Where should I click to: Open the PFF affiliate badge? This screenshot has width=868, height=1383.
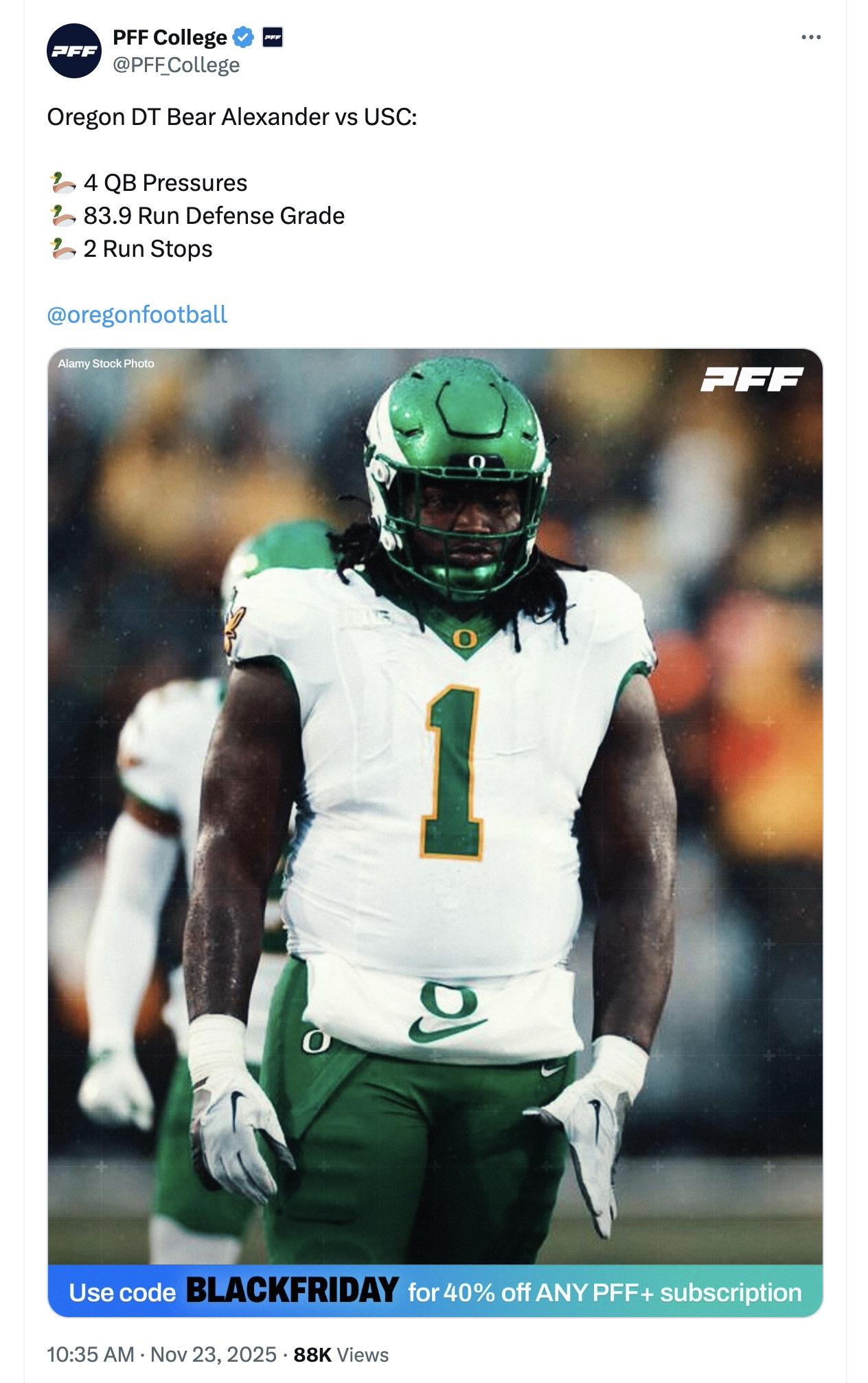click(273, 38)
